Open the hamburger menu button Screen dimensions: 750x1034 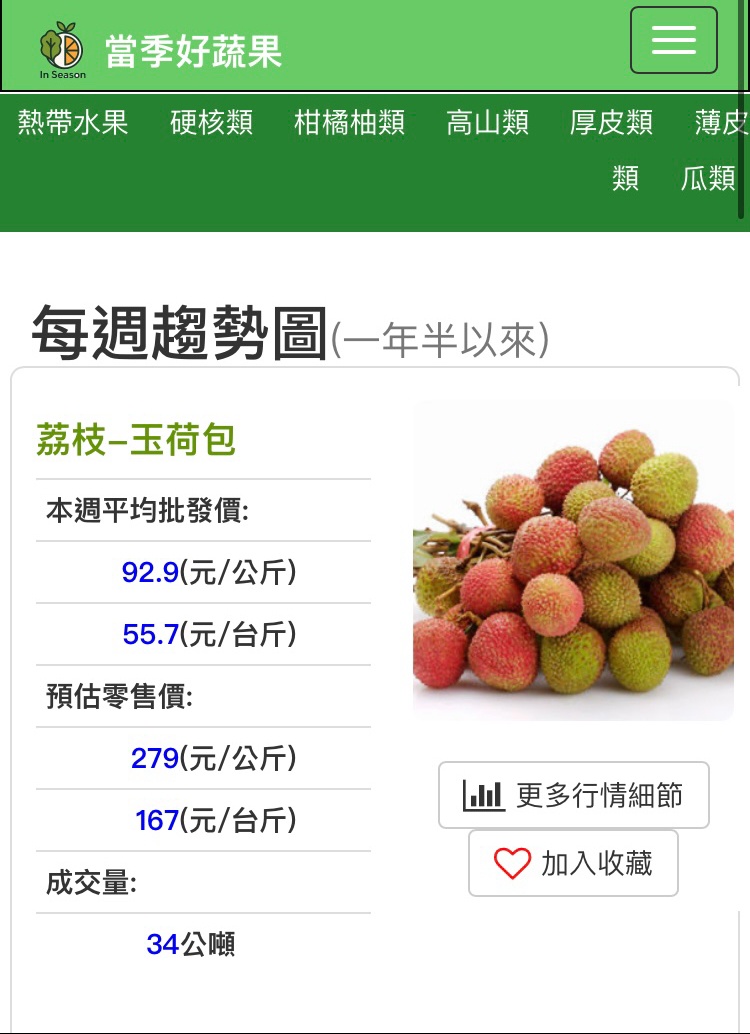pyautogui.click(x=673, y=40)
